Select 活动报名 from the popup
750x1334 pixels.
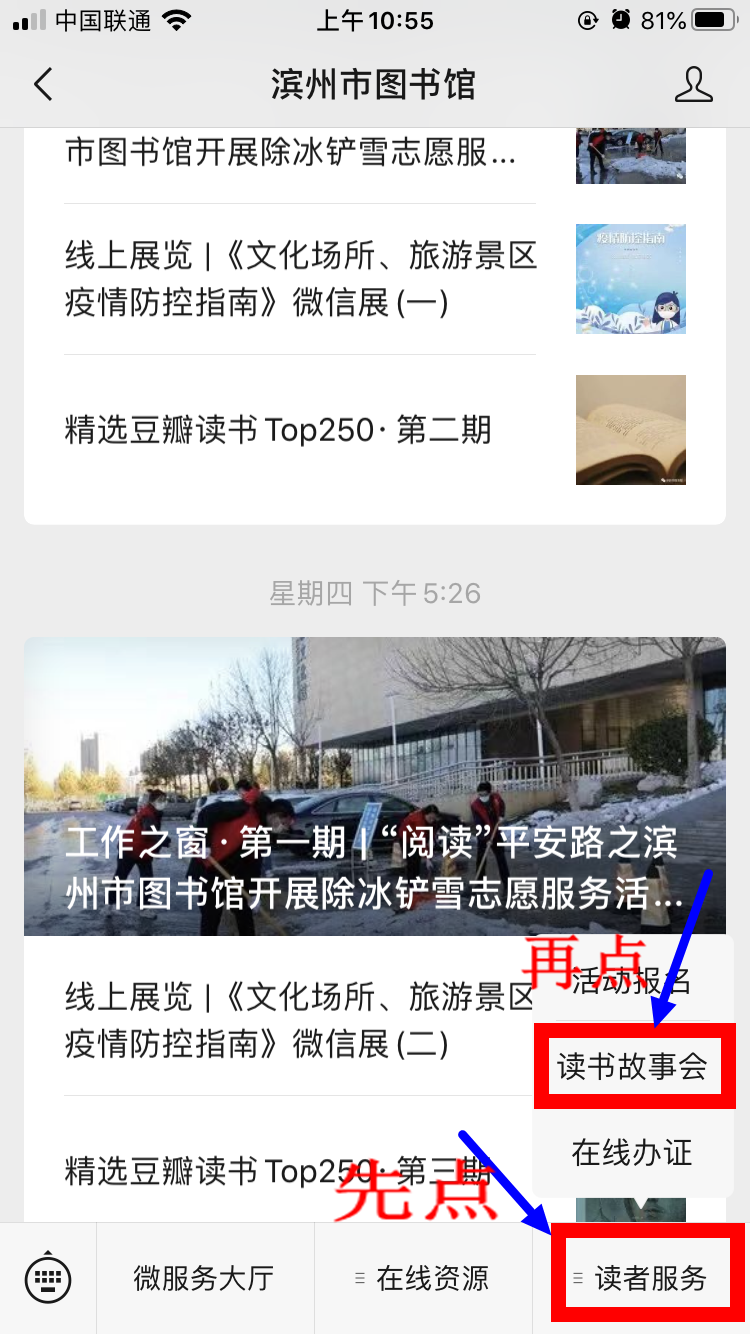click(x=632, y=981)
